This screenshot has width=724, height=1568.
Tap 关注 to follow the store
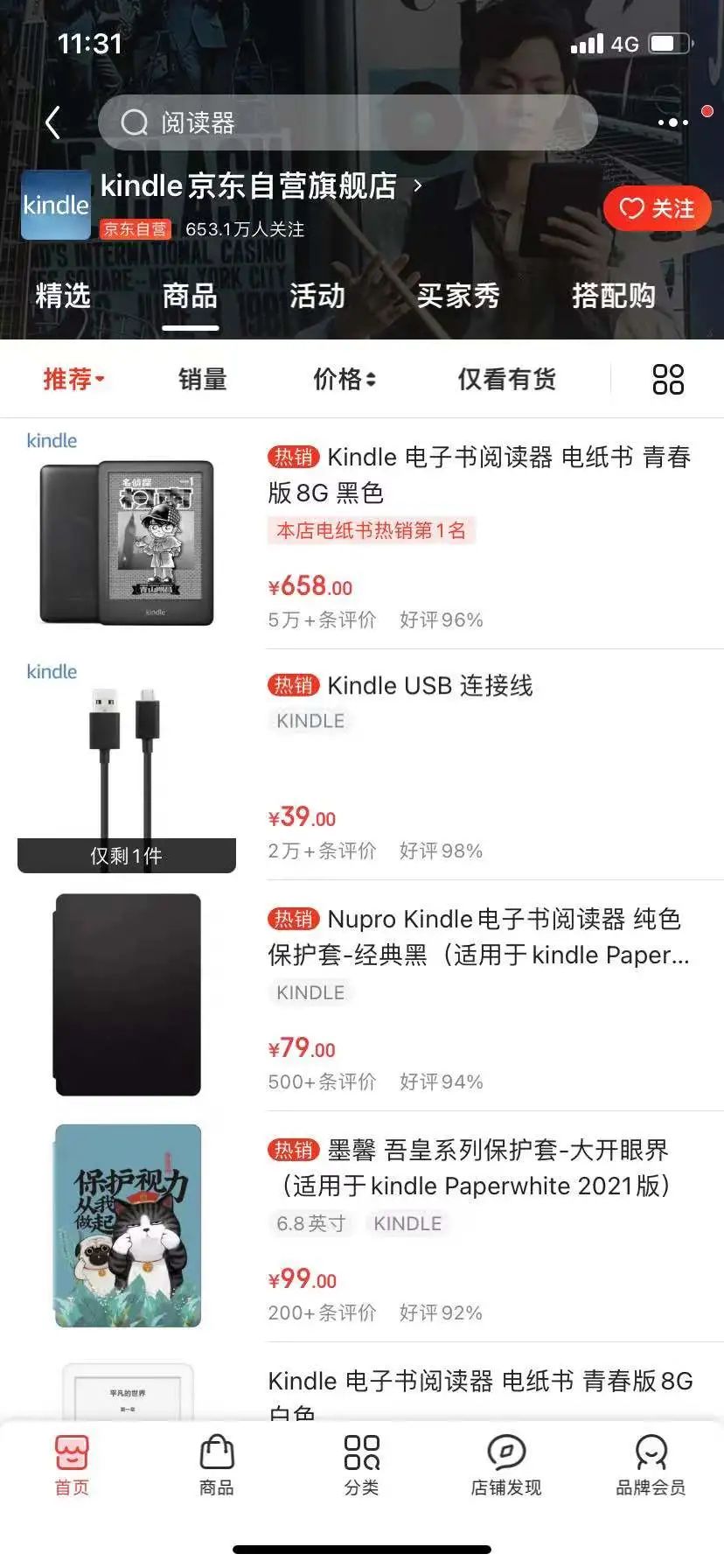coord(657,209)
